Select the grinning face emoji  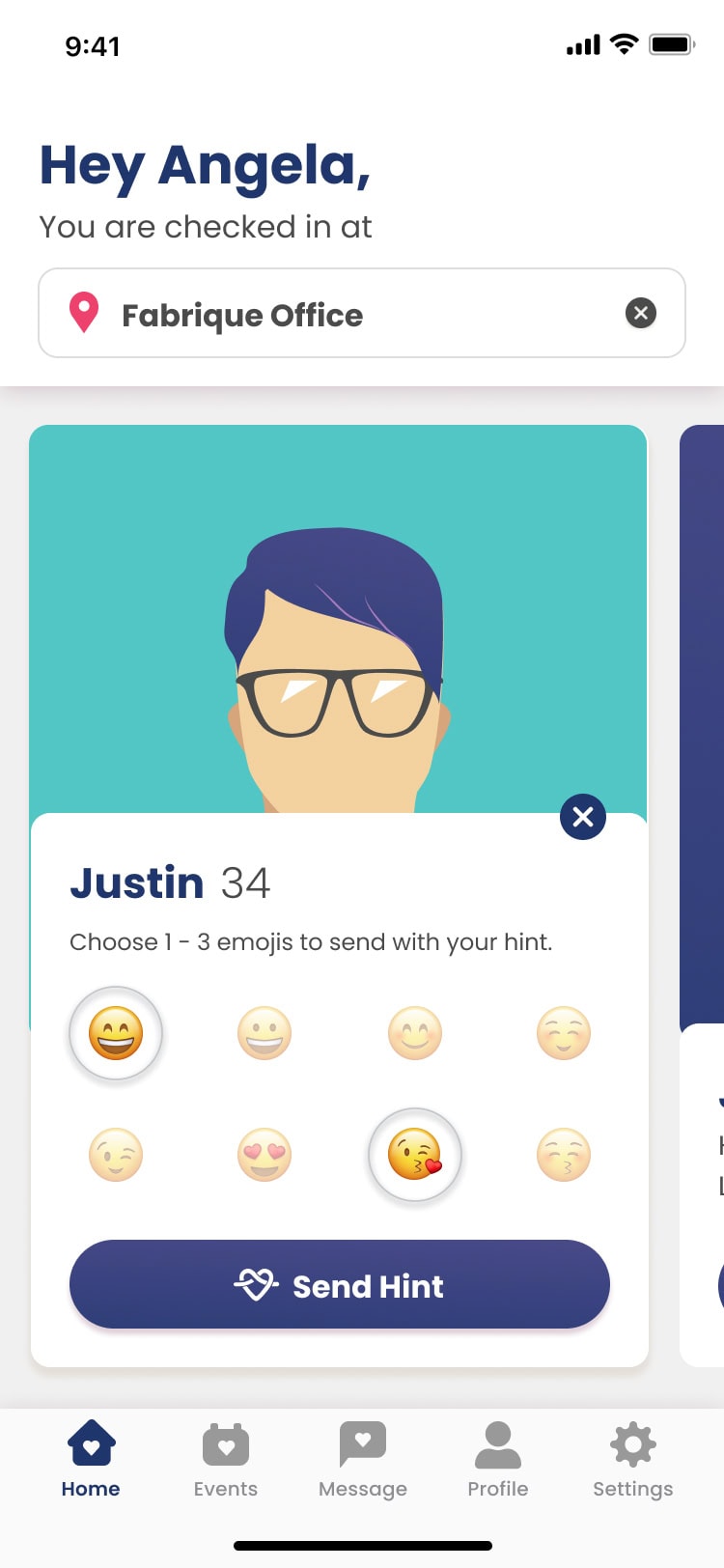pos(265,1034)
